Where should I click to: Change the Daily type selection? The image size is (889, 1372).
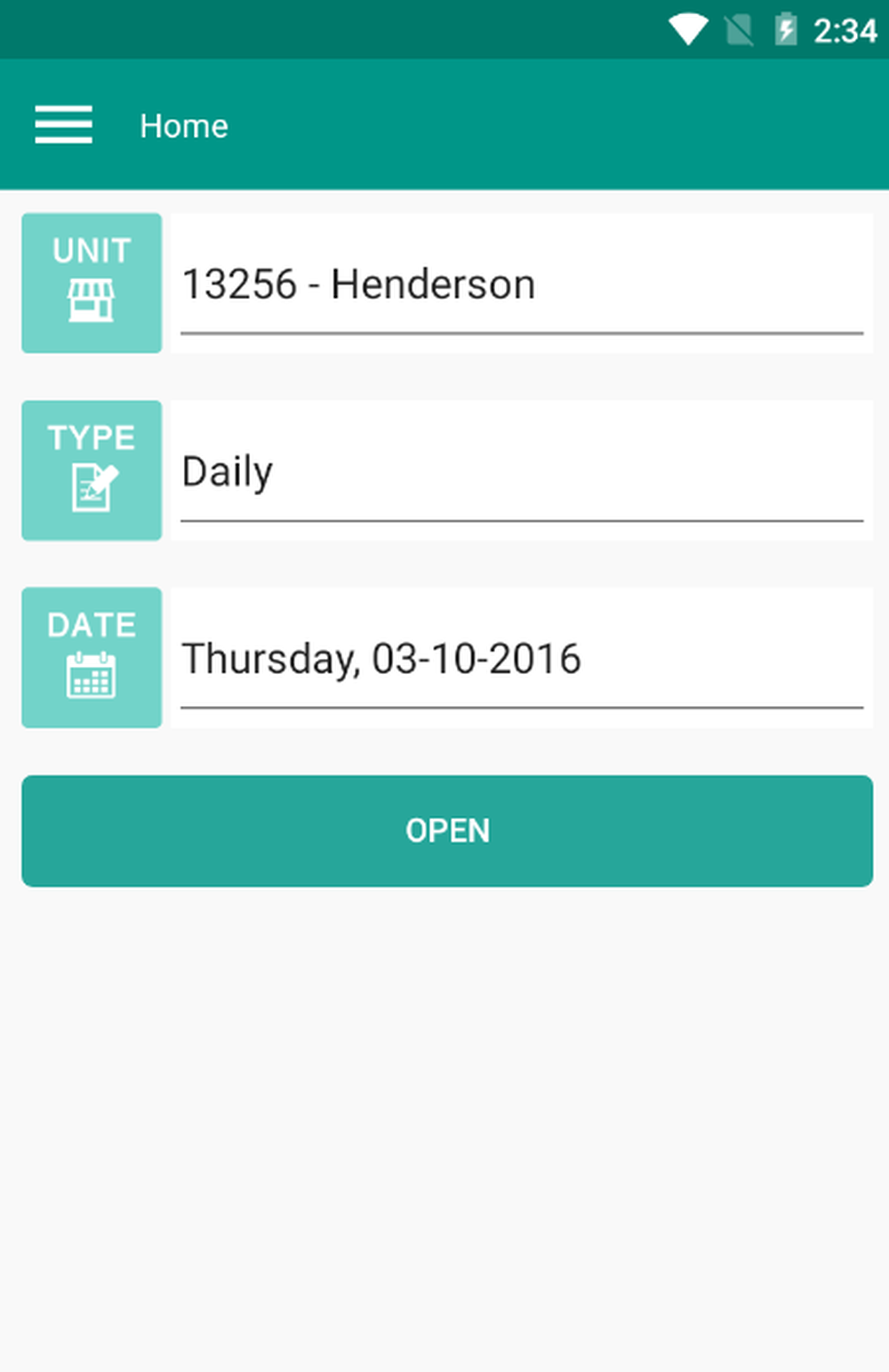521,471
